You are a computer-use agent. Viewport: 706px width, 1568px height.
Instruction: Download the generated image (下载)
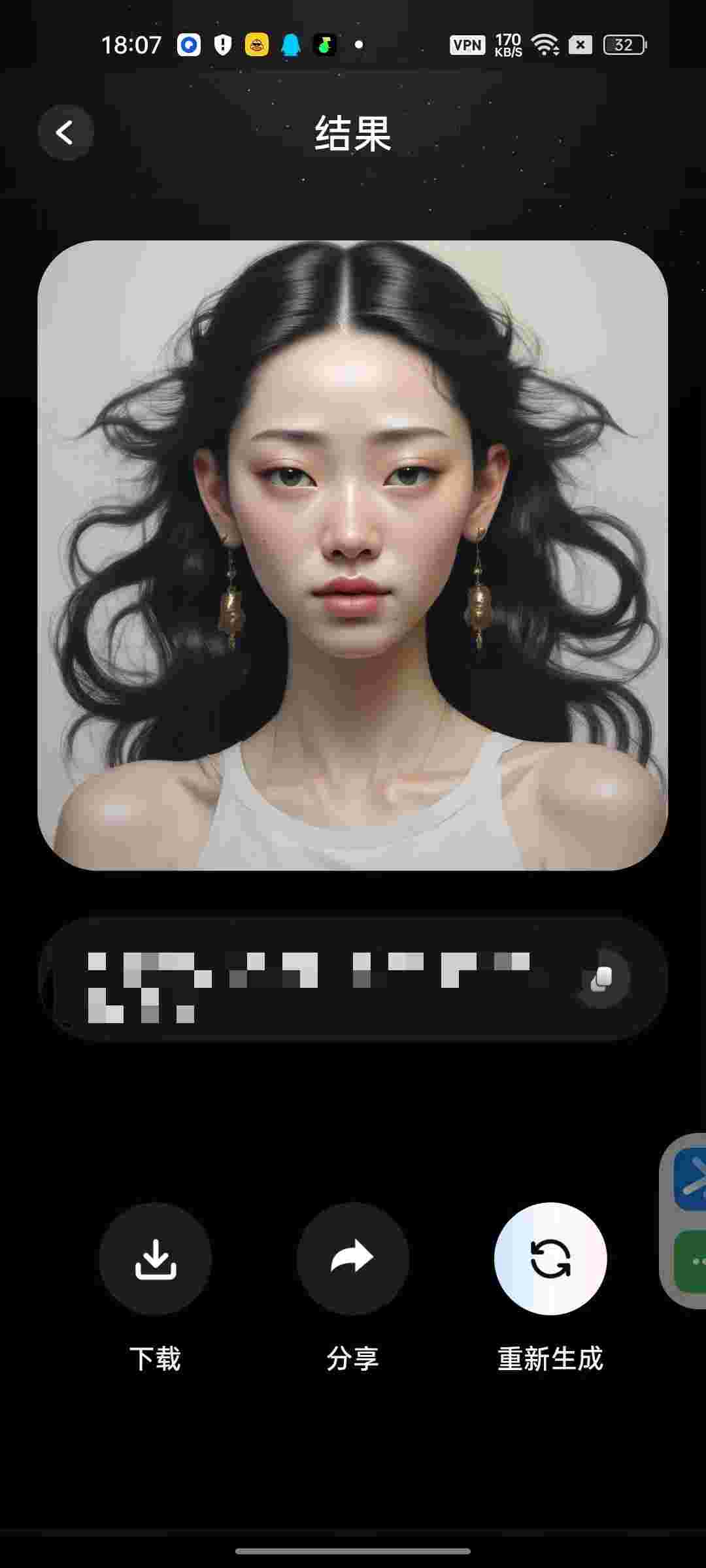click(155, 1258)
